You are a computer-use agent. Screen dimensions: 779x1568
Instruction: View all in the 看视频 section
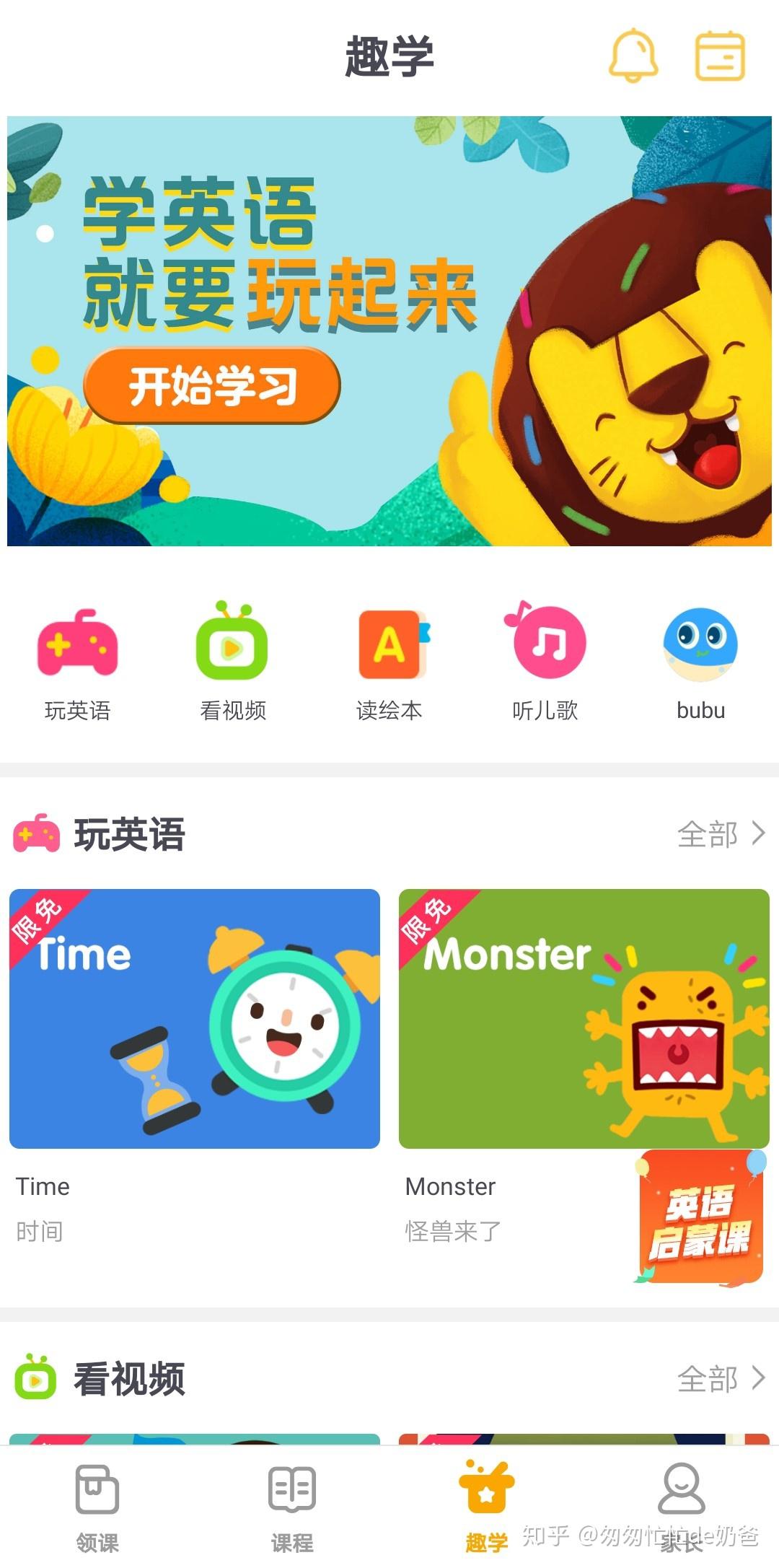721,1379
